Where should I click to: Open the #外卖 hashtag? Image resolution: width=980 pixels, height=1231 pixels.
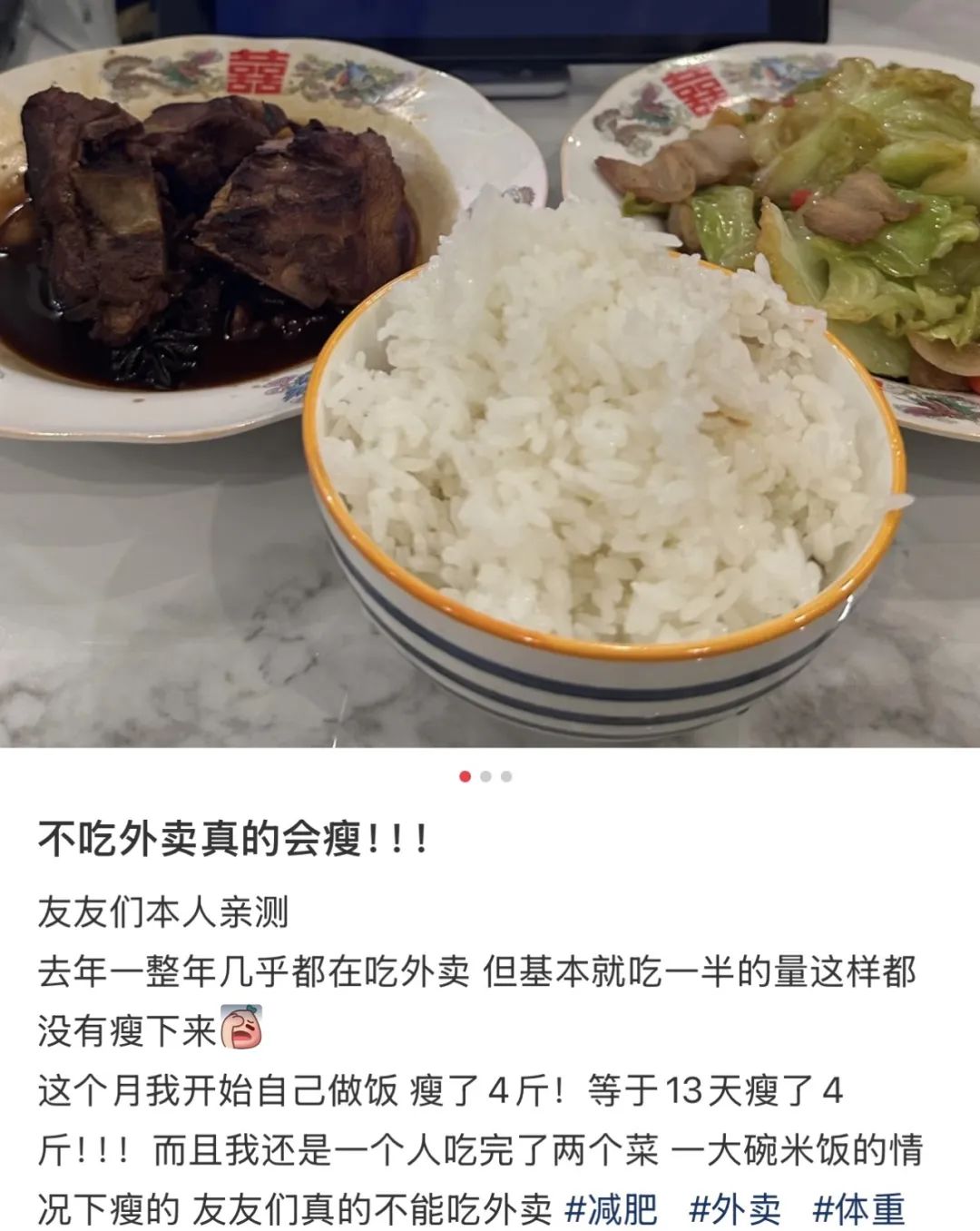735,1208
